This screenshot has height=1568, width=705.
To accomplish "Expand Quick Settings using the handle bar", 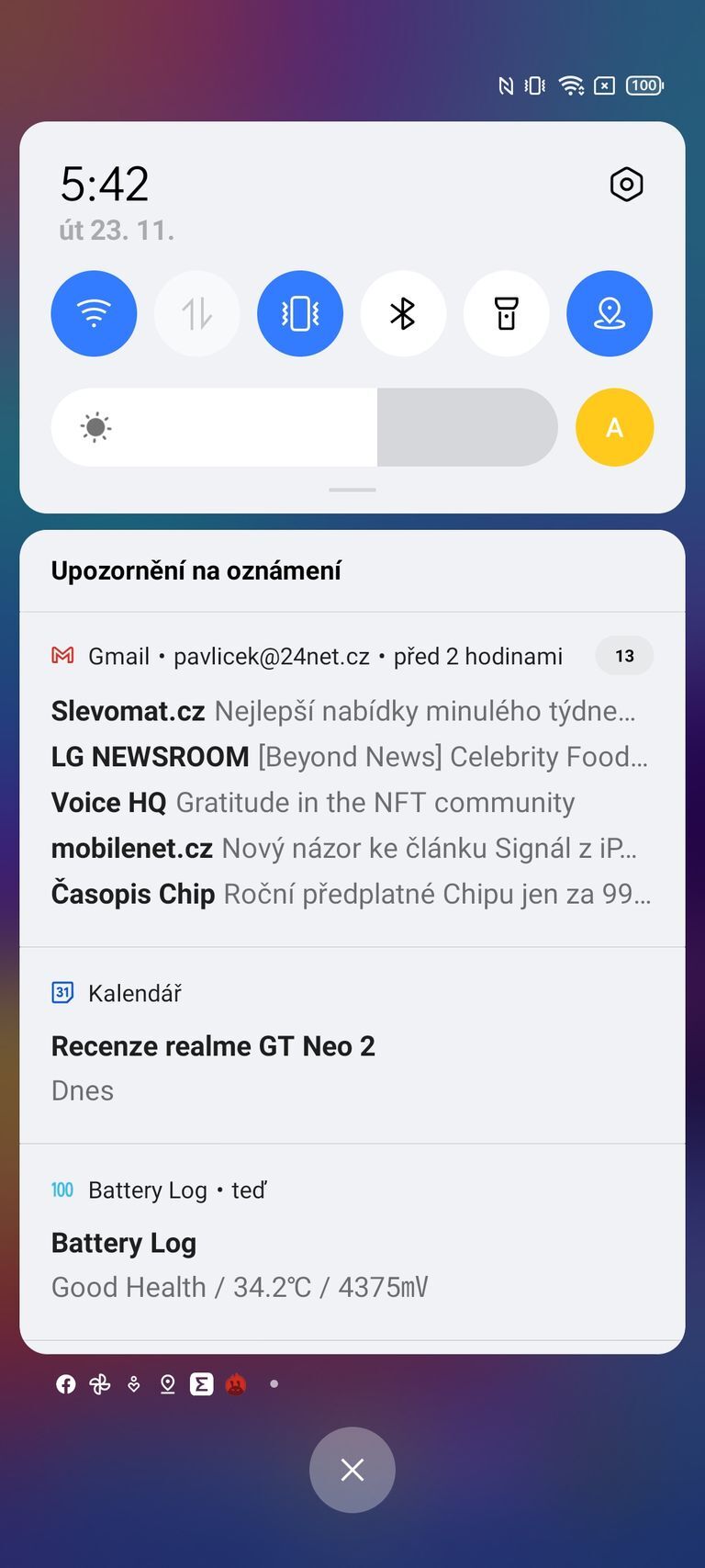I will coord(352,490).
